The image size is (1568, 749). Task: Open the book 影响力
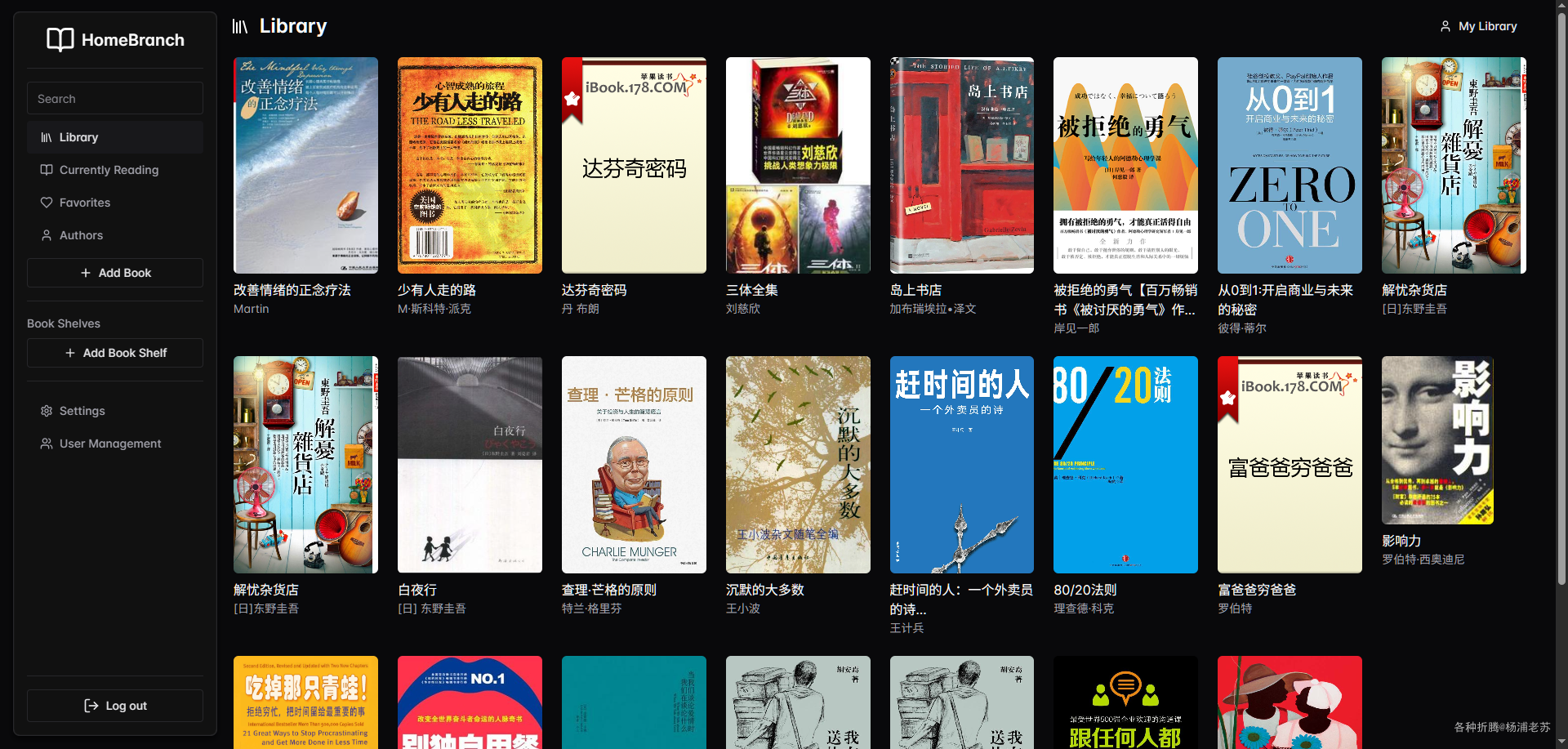pyautogui.click(x=1437, y=440)
